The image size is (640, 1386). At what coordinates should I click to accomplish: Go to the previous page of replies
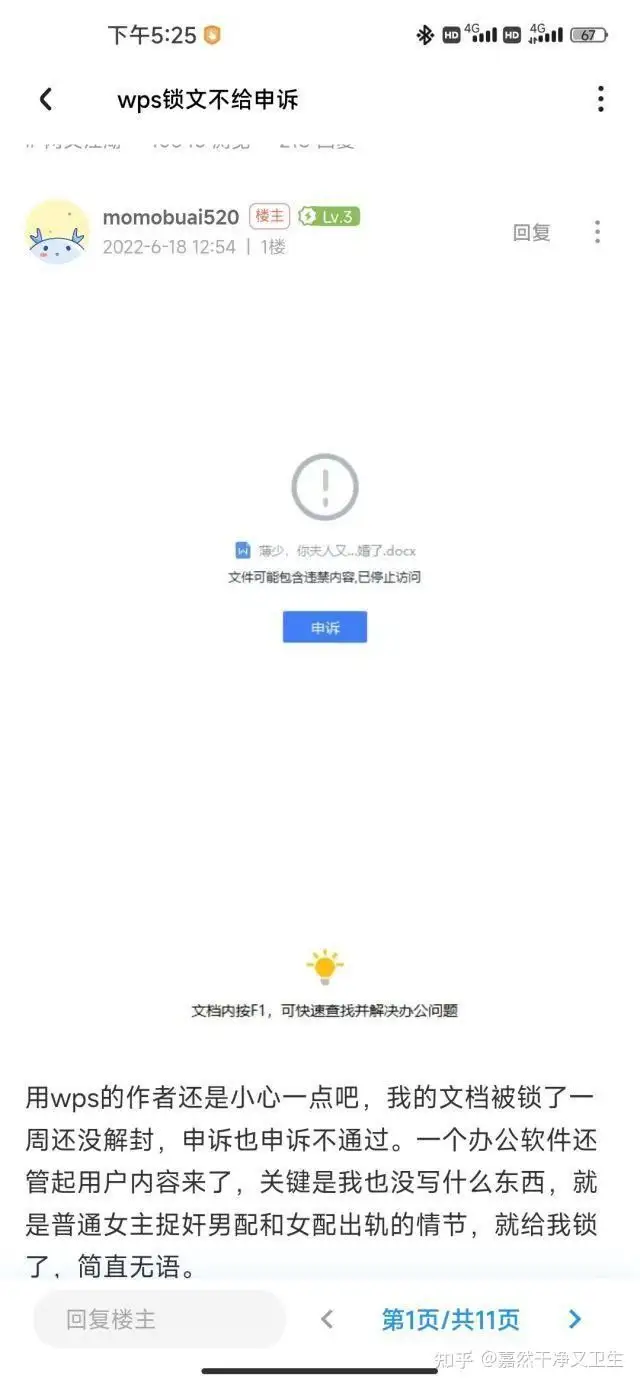point(327,1319)
